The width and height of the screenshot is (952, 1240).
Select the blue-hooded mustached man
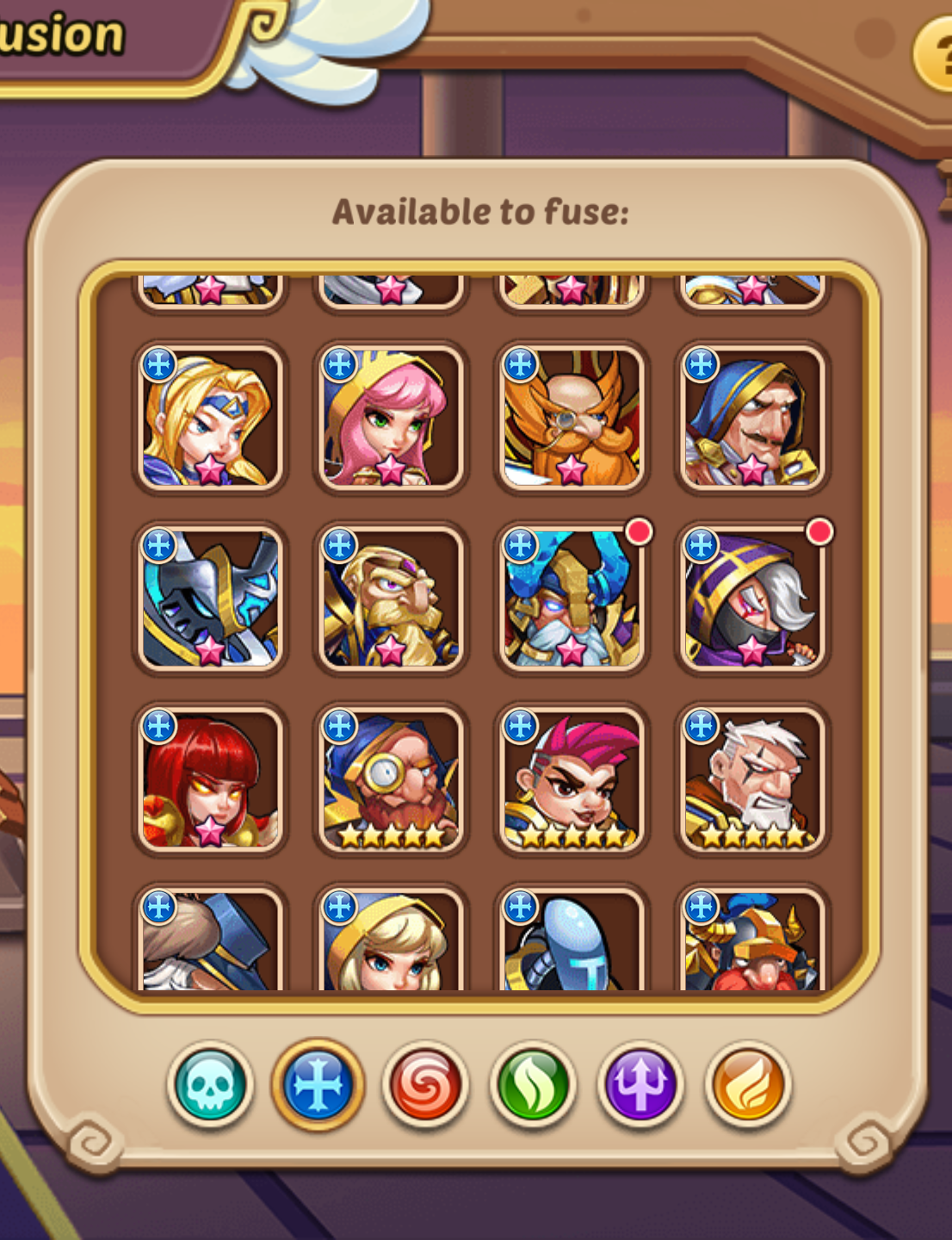(752, 418)
